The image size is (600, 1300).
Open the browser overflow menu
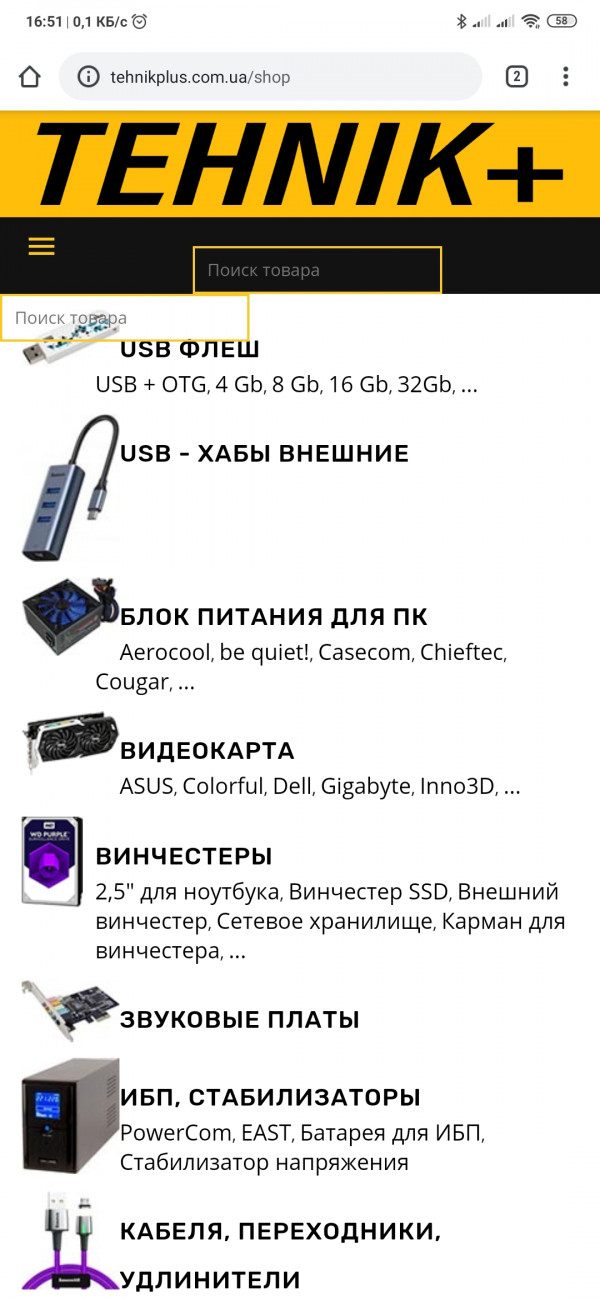click(566, 77)
